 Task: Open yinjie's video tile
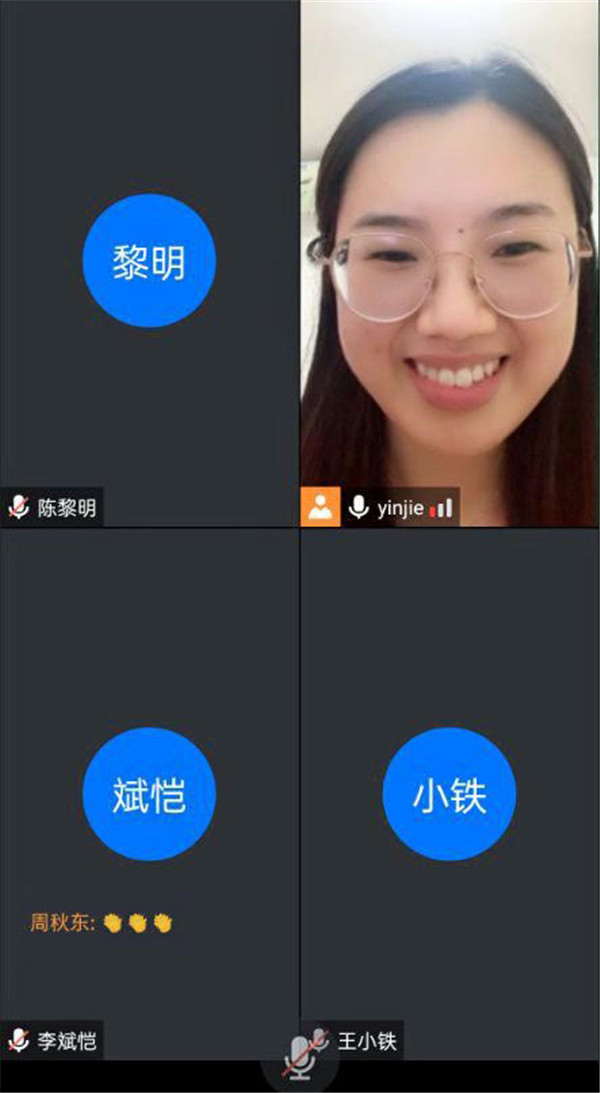click(449, 262)
